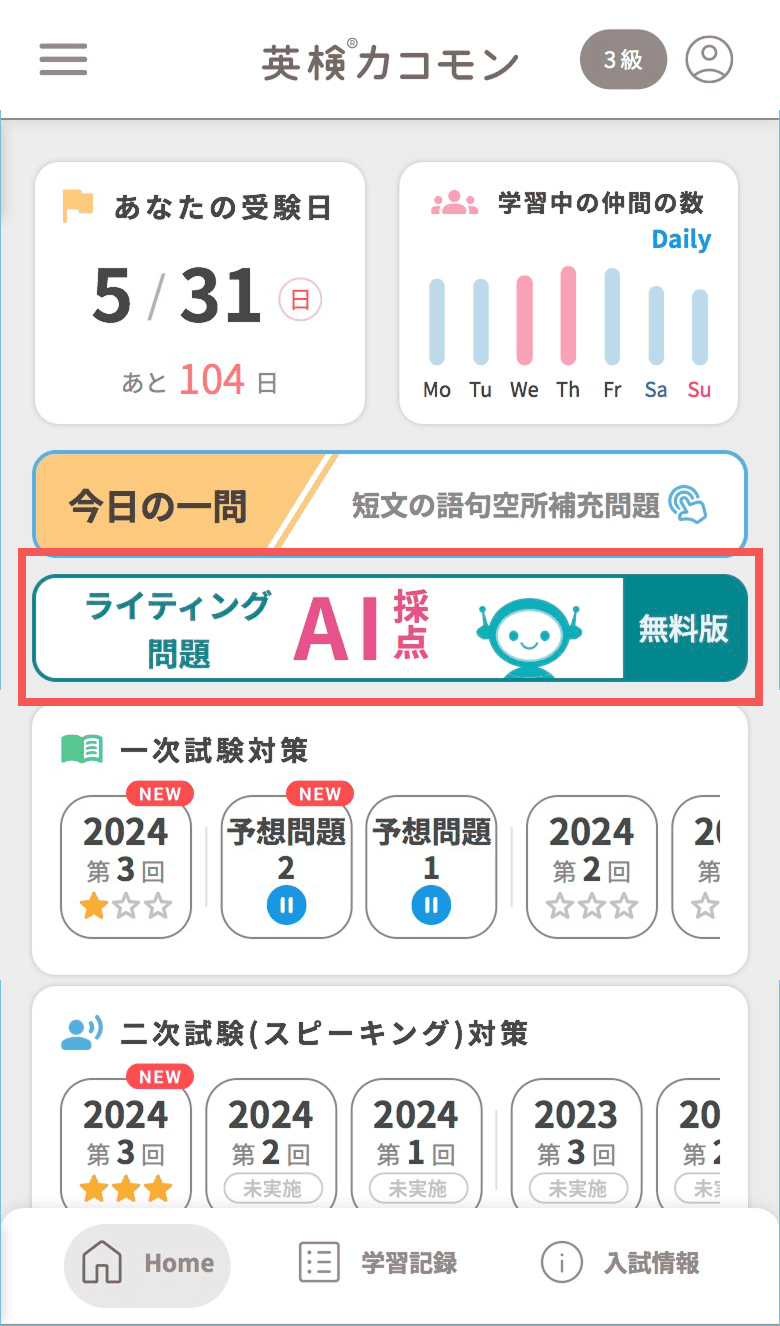Switch to the 学習記録 tab

(x=378, y=1264)
